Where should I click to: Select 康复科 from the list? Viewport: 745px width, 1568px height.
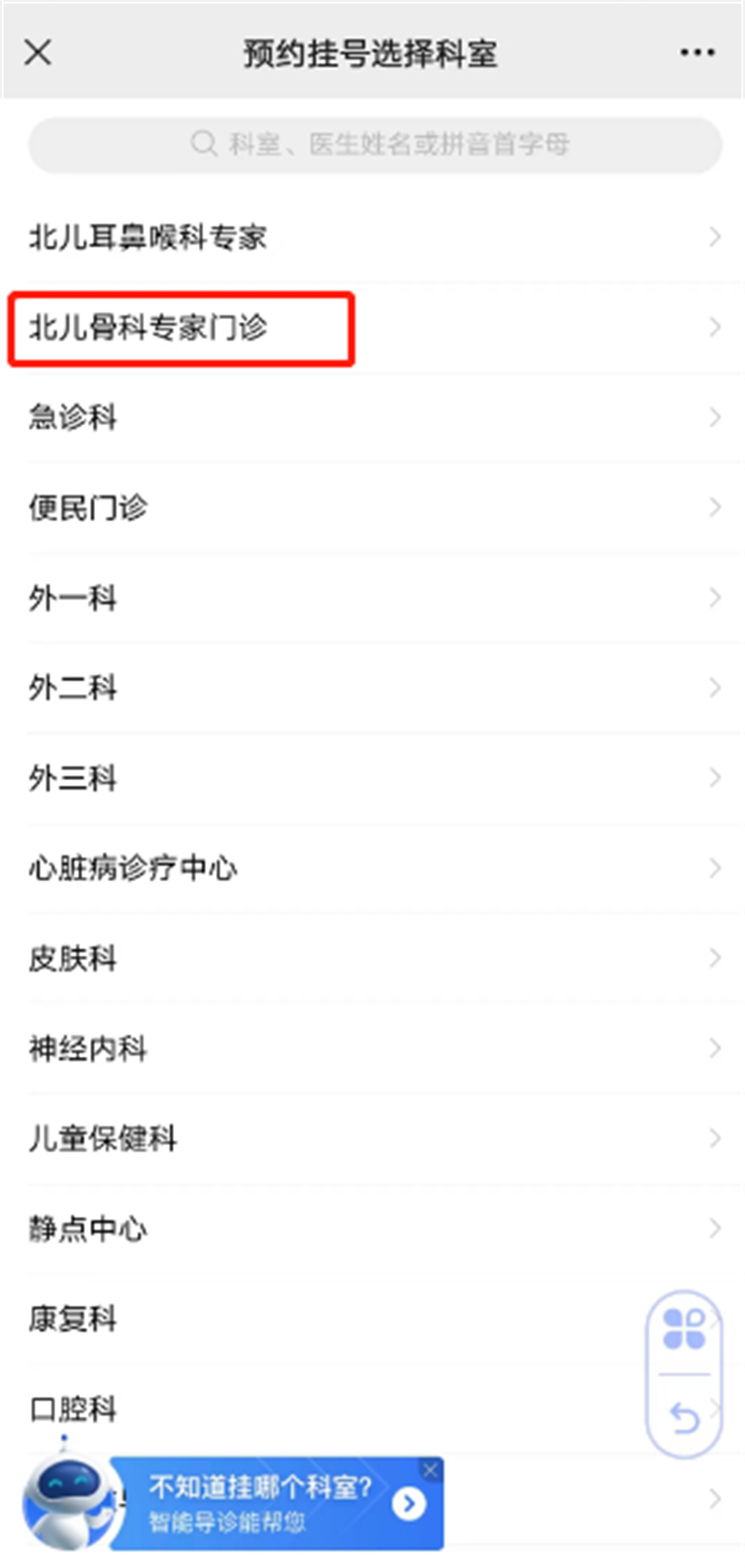(331, 1319)
